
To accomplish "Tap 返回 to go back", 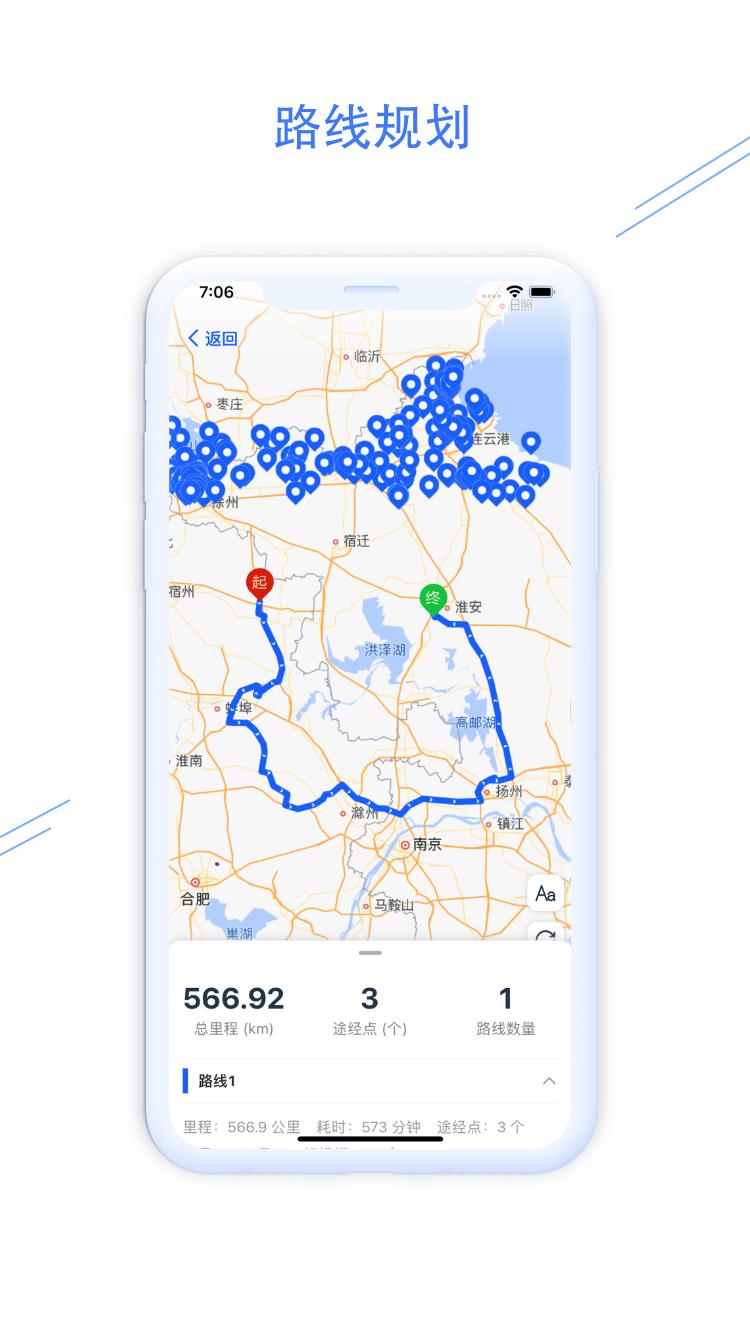I will (x=211, y=337).
